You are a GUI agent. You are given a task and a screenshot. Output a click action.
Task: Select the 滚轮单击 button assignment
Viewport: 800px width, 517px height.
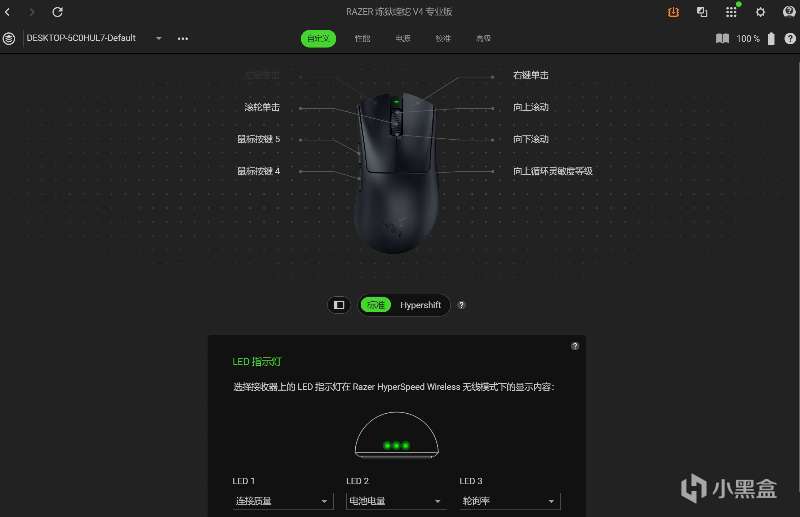[x=262, y=107]
